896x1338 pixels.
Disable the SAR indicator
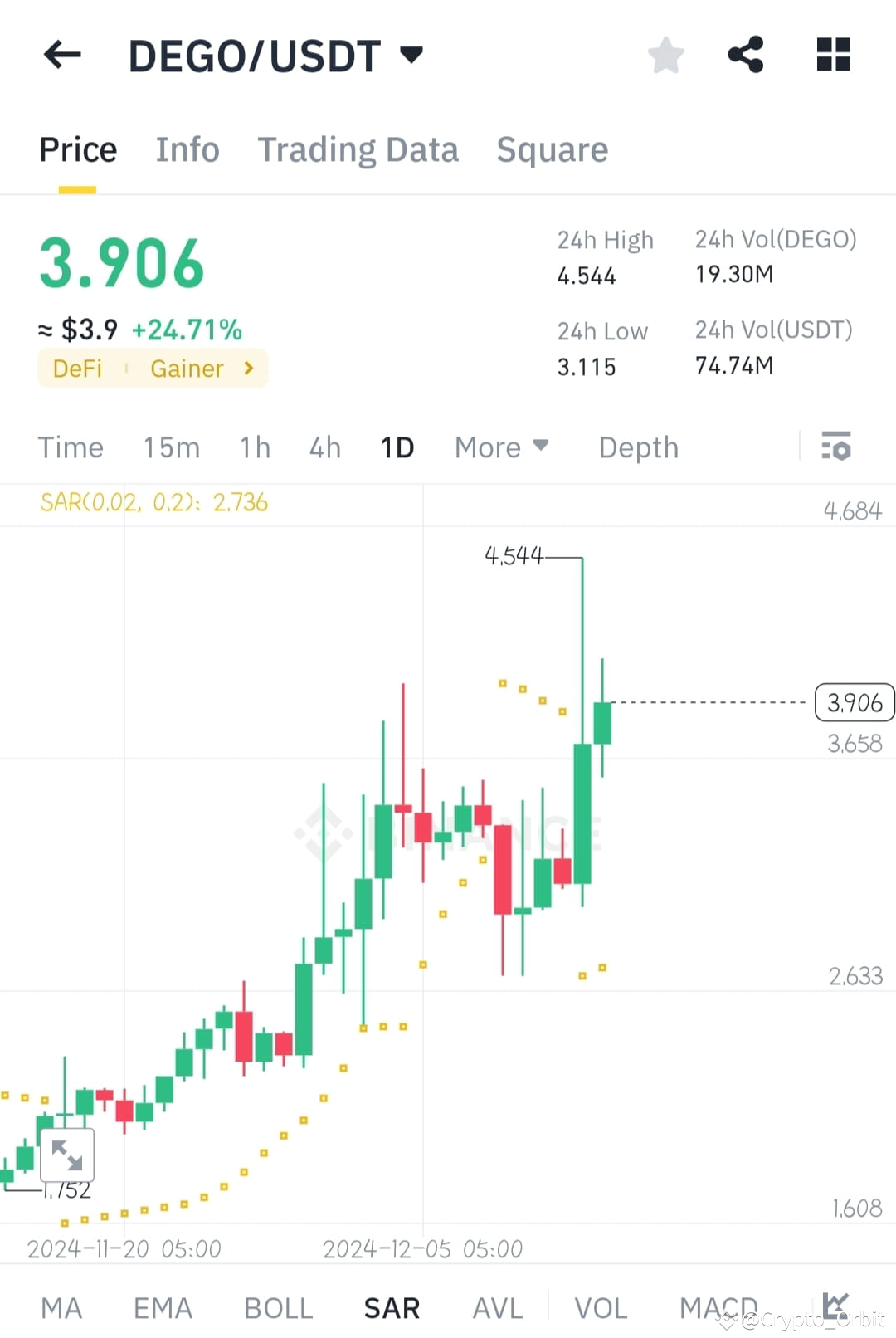click(390, 1307)
